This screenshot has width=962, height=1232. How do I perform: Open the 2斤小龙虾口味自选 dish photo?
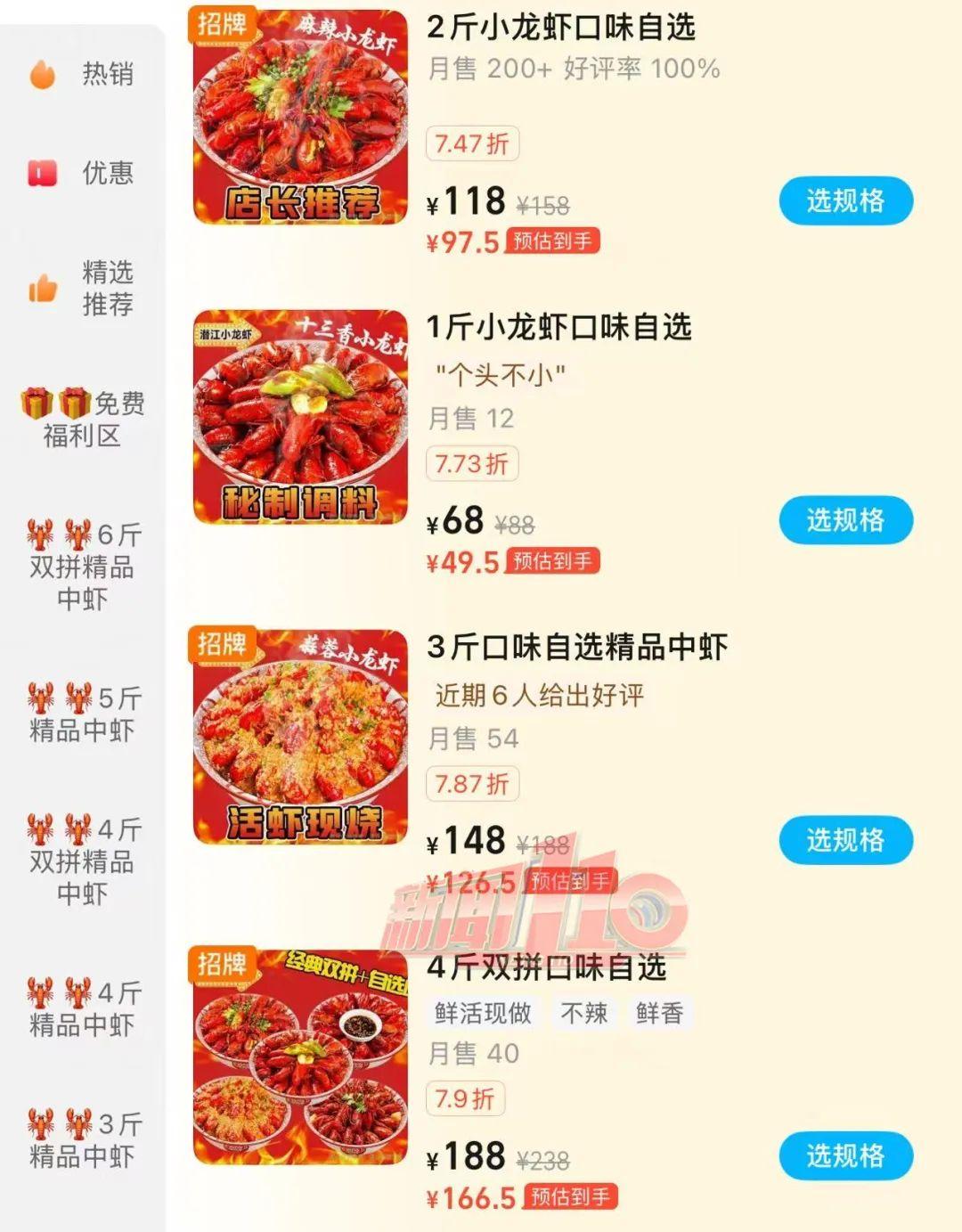pyautogui.click(x=300, y=117)
